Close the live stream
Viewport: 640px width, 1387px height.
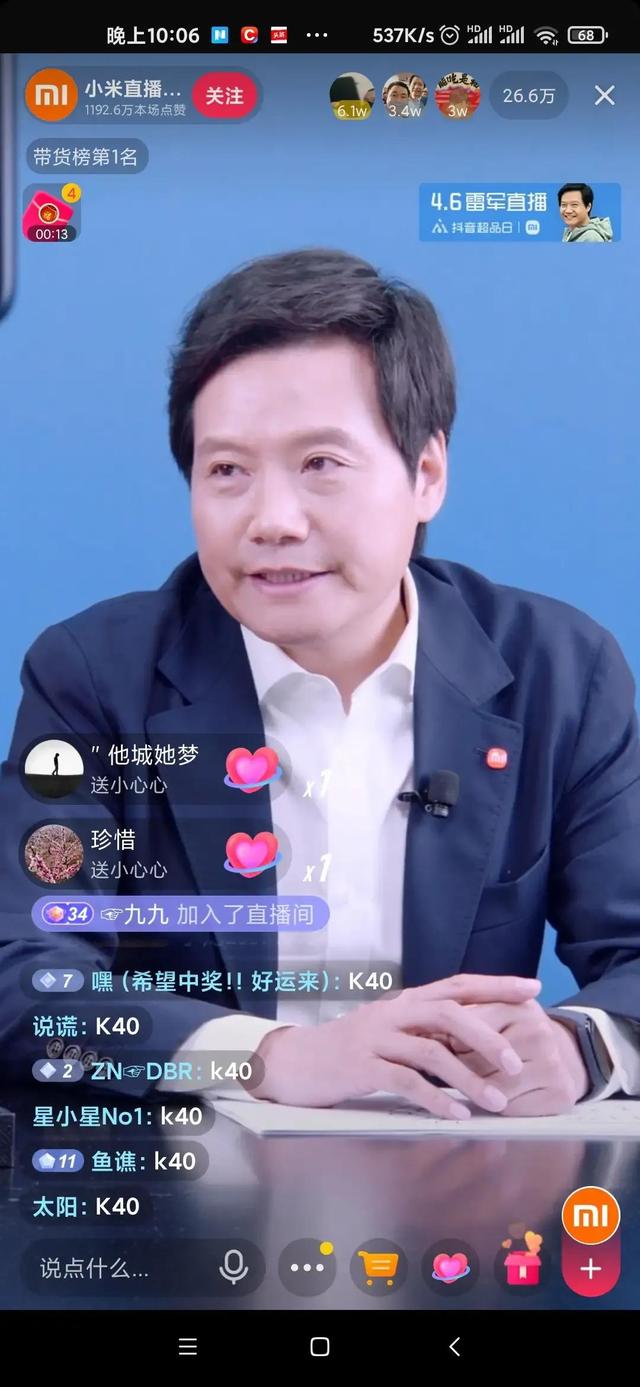(604, 95)
